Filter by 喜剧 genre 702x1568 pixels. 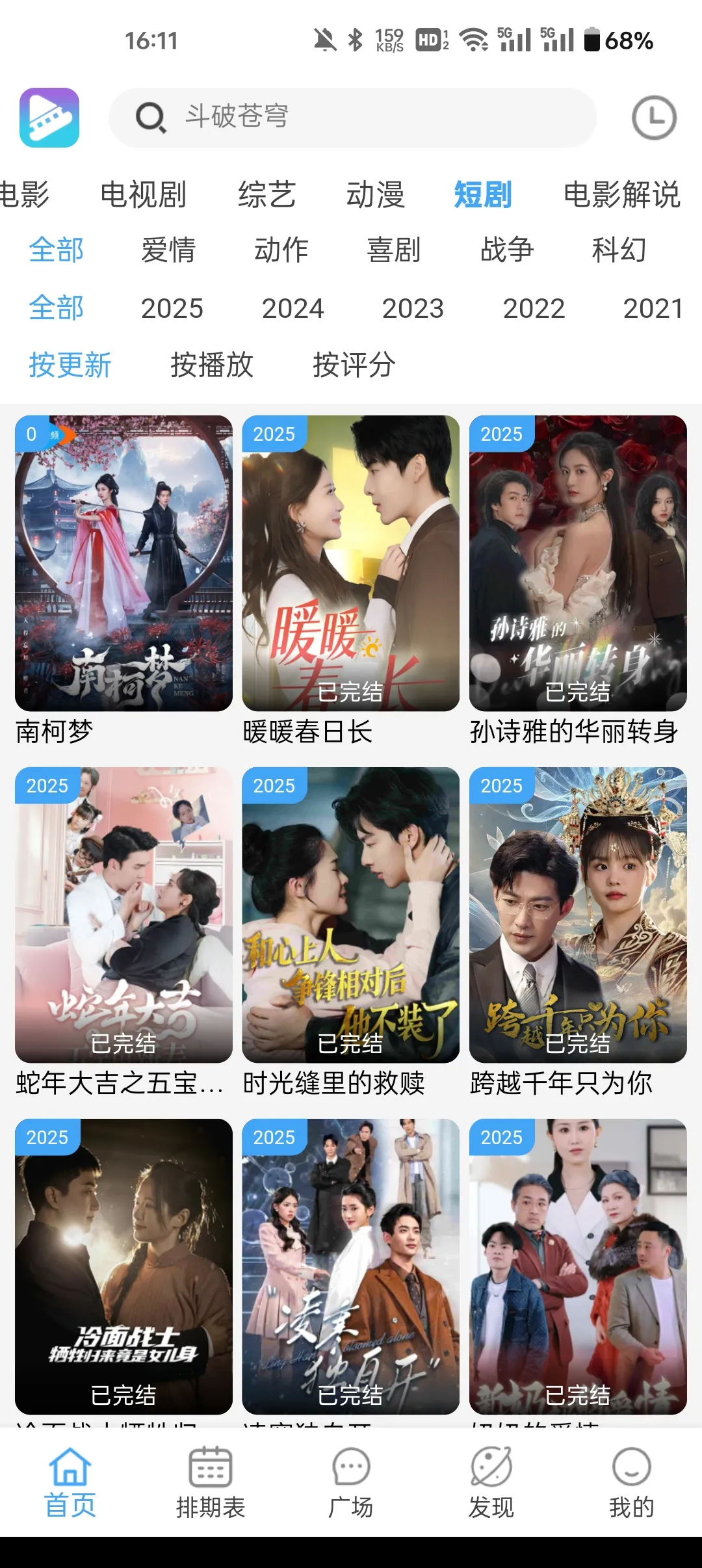(394, 250)
